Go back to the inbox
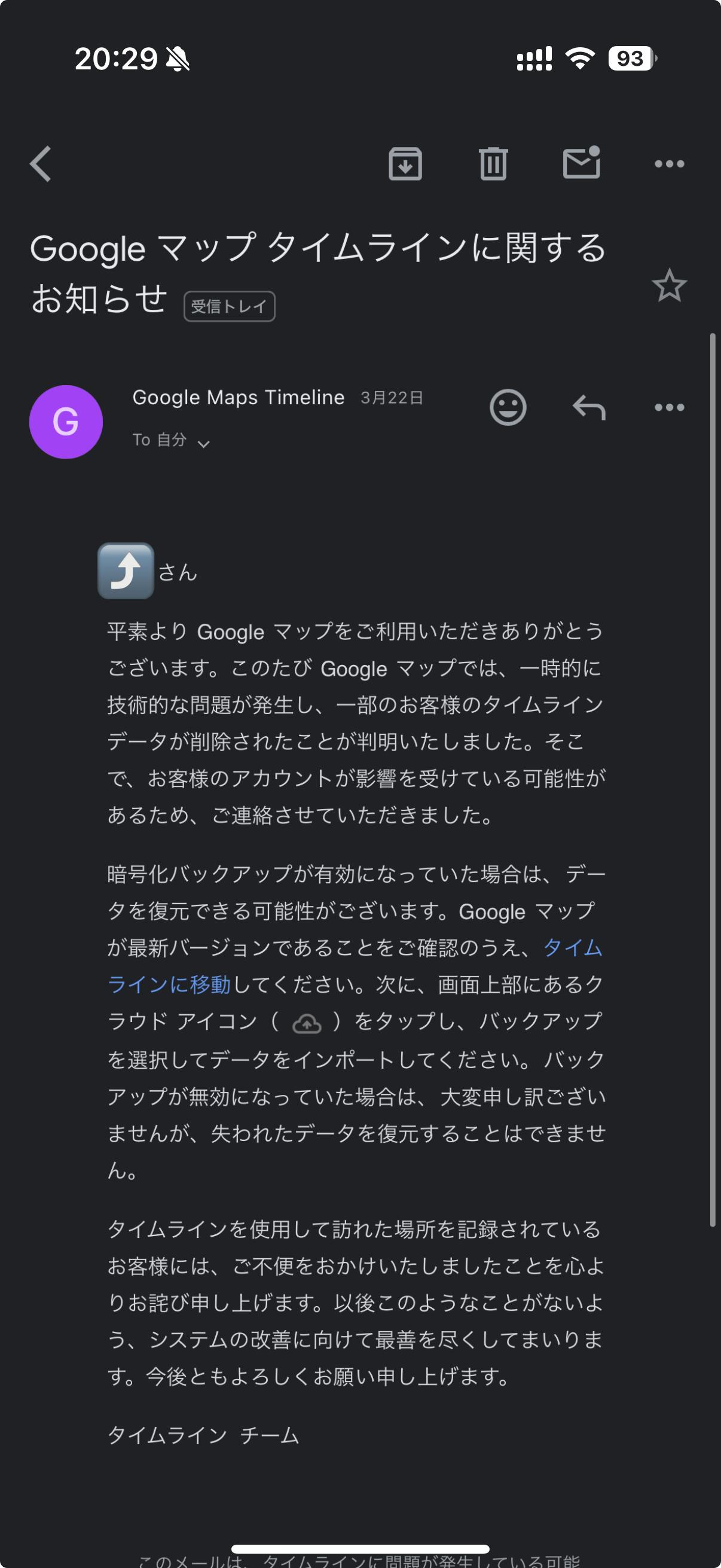 pos(41,164)
